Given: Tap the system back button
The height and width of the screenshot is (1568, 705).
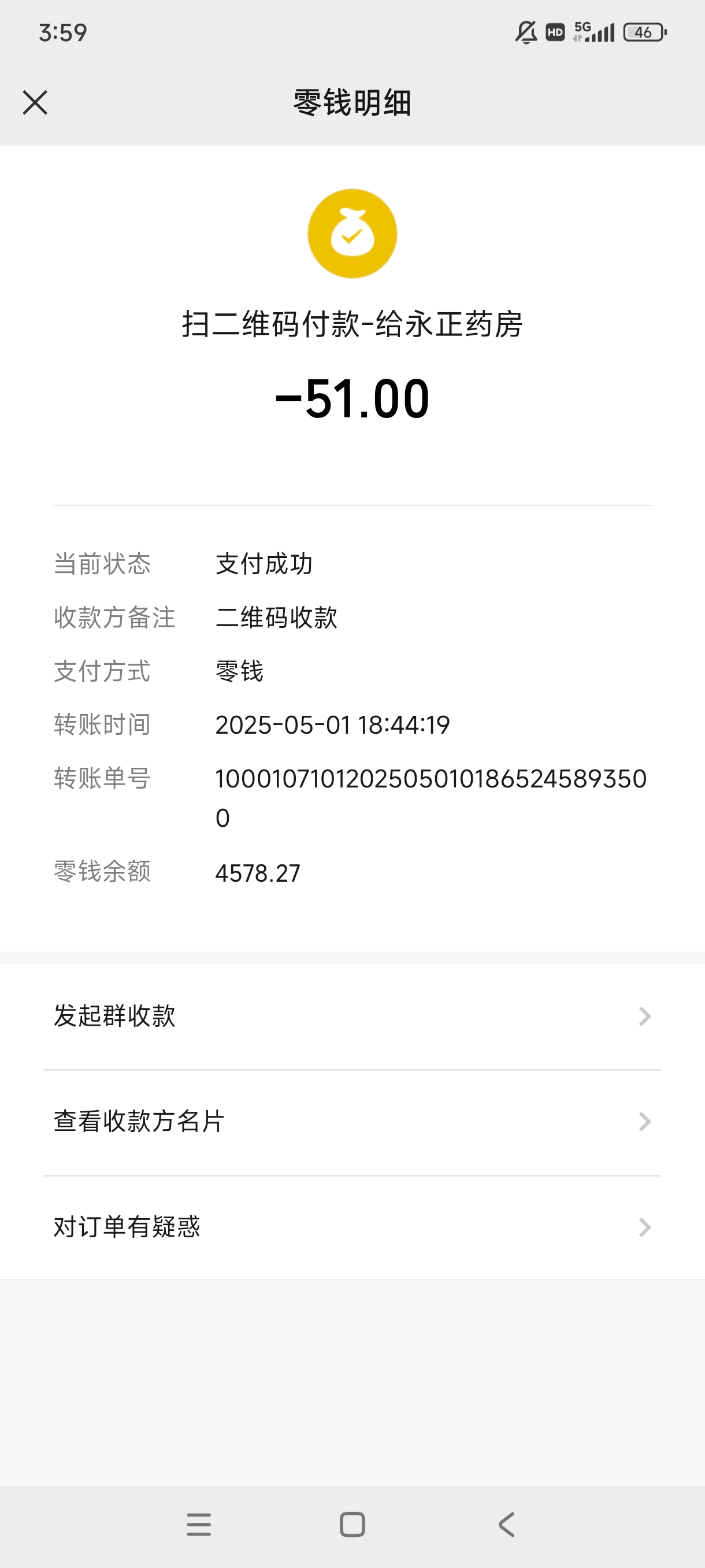Looking at the screenshot, I should (x=506, y=1525).
